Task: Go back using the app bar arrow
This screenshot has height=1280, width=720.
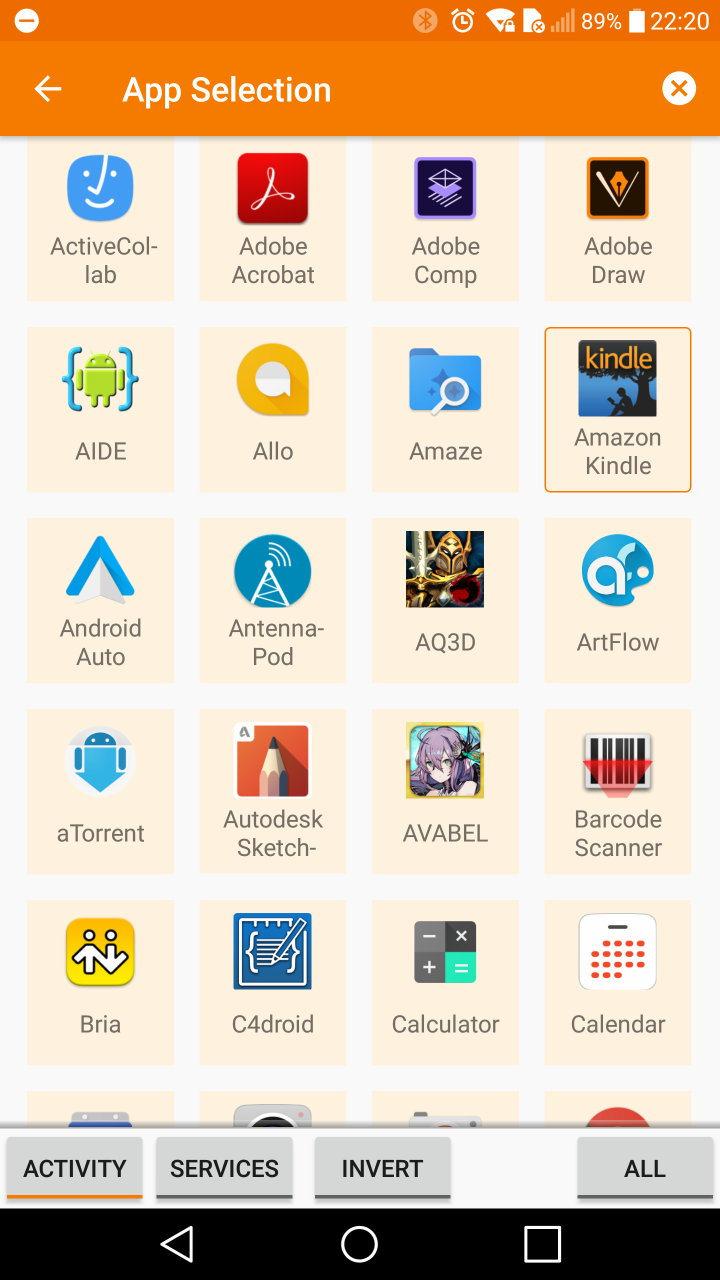Action: tap(48, 89)
